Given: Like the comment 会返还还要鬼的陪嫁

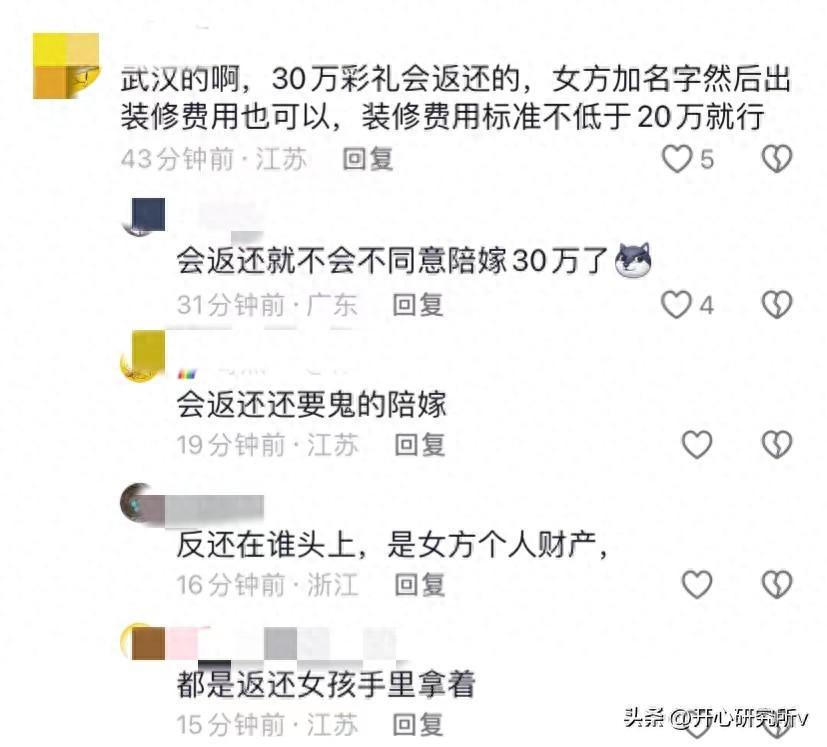Looking at the screenshot, I should coord(696,444).
